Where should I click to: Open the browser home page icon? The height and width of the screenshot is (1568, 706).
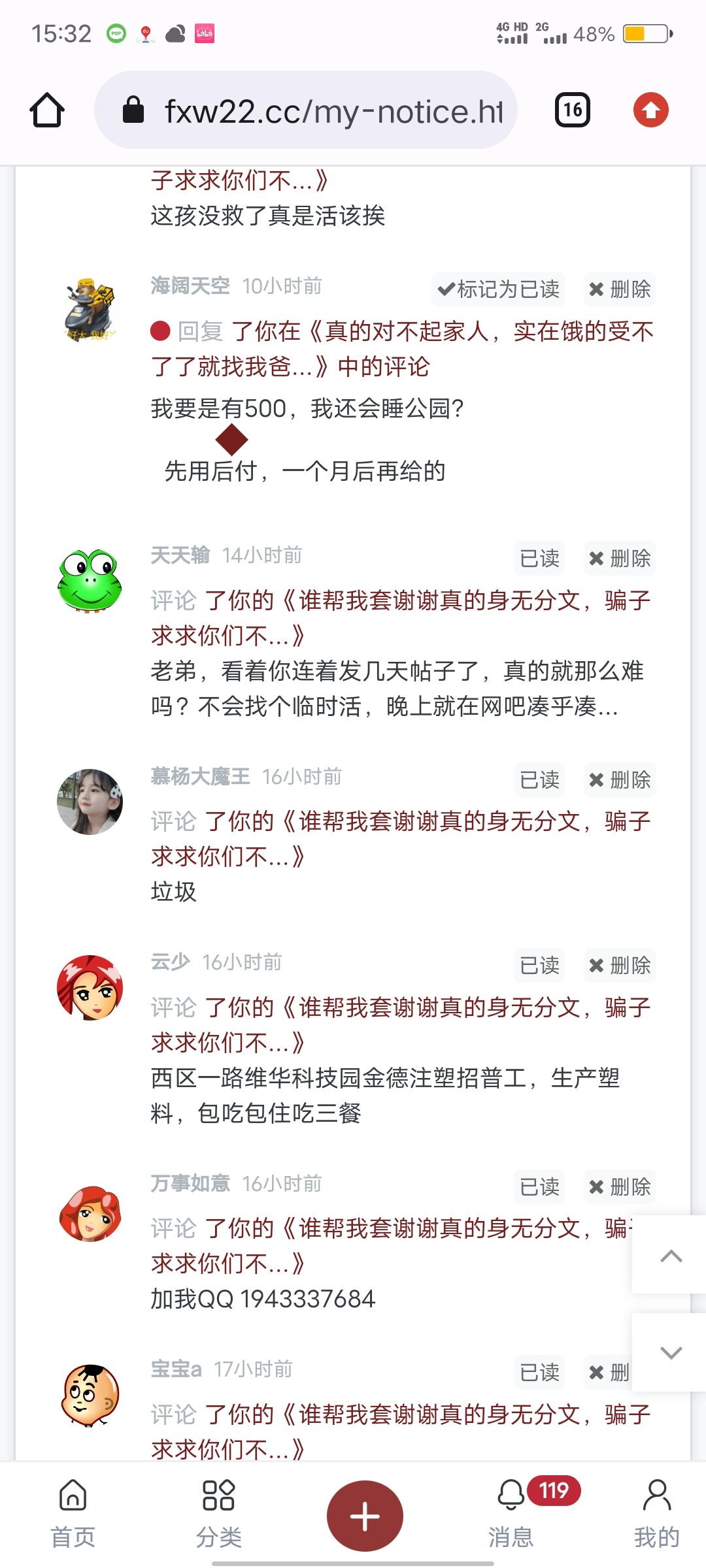[x=47, y=110]
